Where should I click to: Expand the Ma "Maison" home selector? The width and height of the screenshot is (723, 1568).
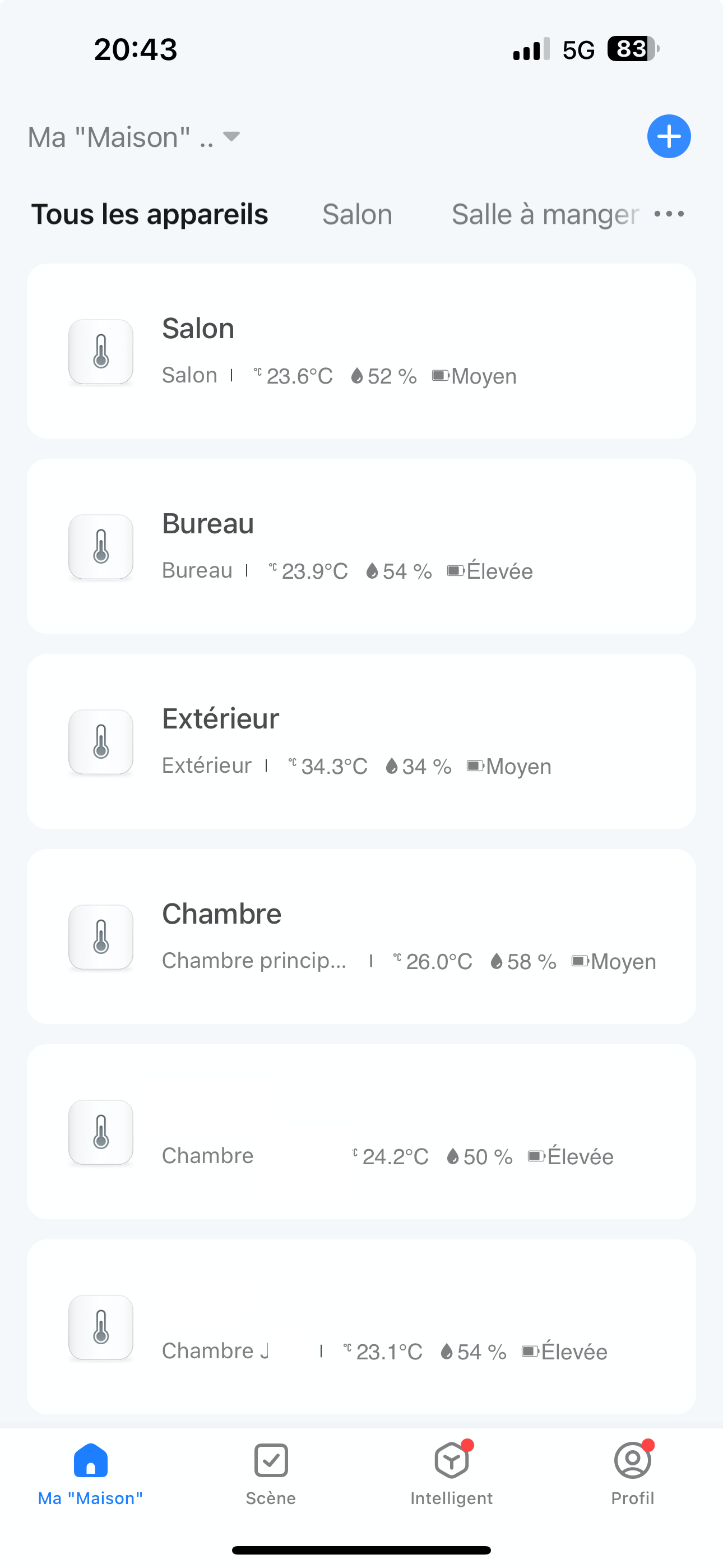click(x=134, y=137)
